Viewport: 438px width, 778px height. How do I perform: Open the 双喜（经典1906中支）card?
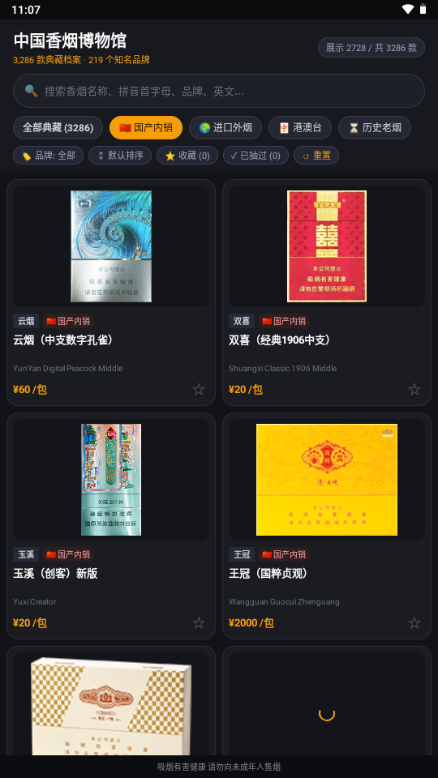pyautogui.click(x=327, y=292)
